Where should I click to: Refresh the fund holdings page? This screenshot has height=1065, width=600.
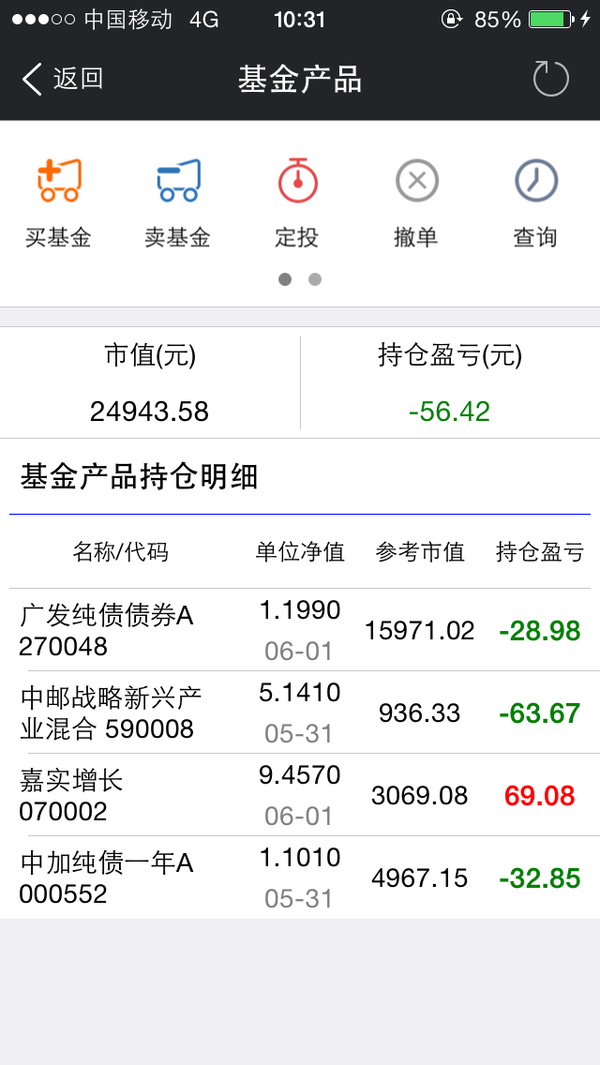coord(550,79)
